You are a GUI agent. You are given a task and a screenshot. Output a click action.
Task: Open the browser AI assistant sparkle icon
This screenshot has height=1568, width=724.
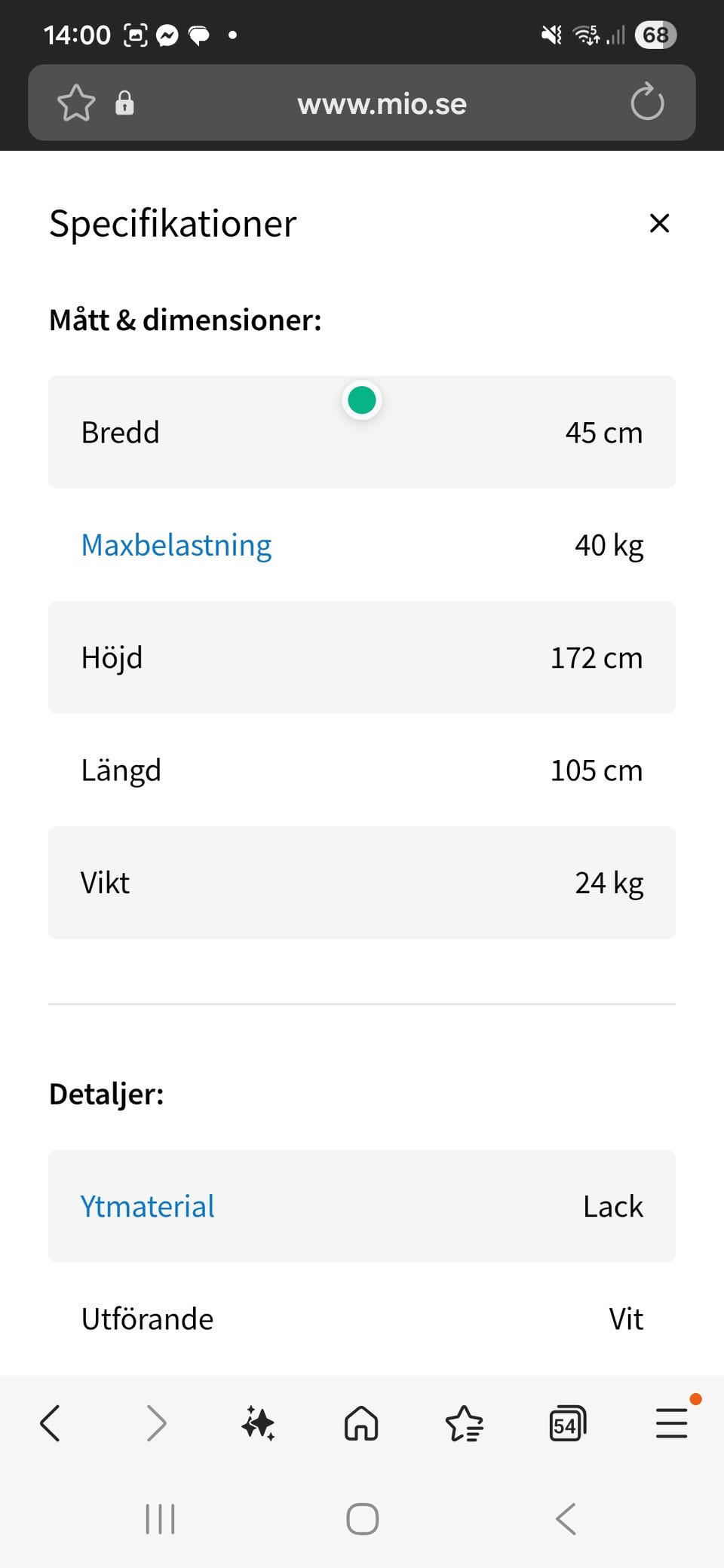coord(258,1423)
